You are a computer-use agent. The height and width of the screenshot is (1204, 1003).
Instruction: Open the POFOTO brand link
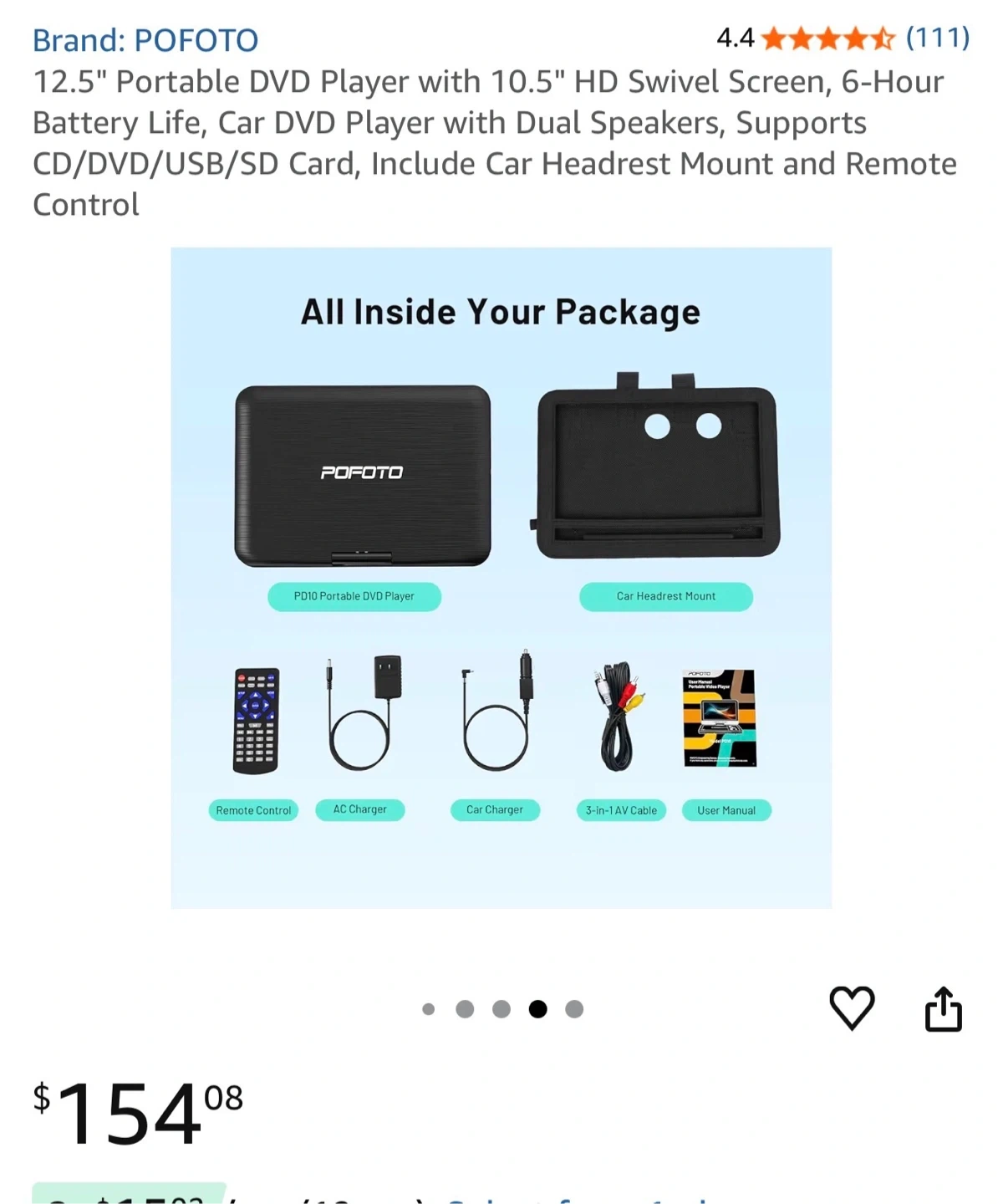click(x=145, y=40)
